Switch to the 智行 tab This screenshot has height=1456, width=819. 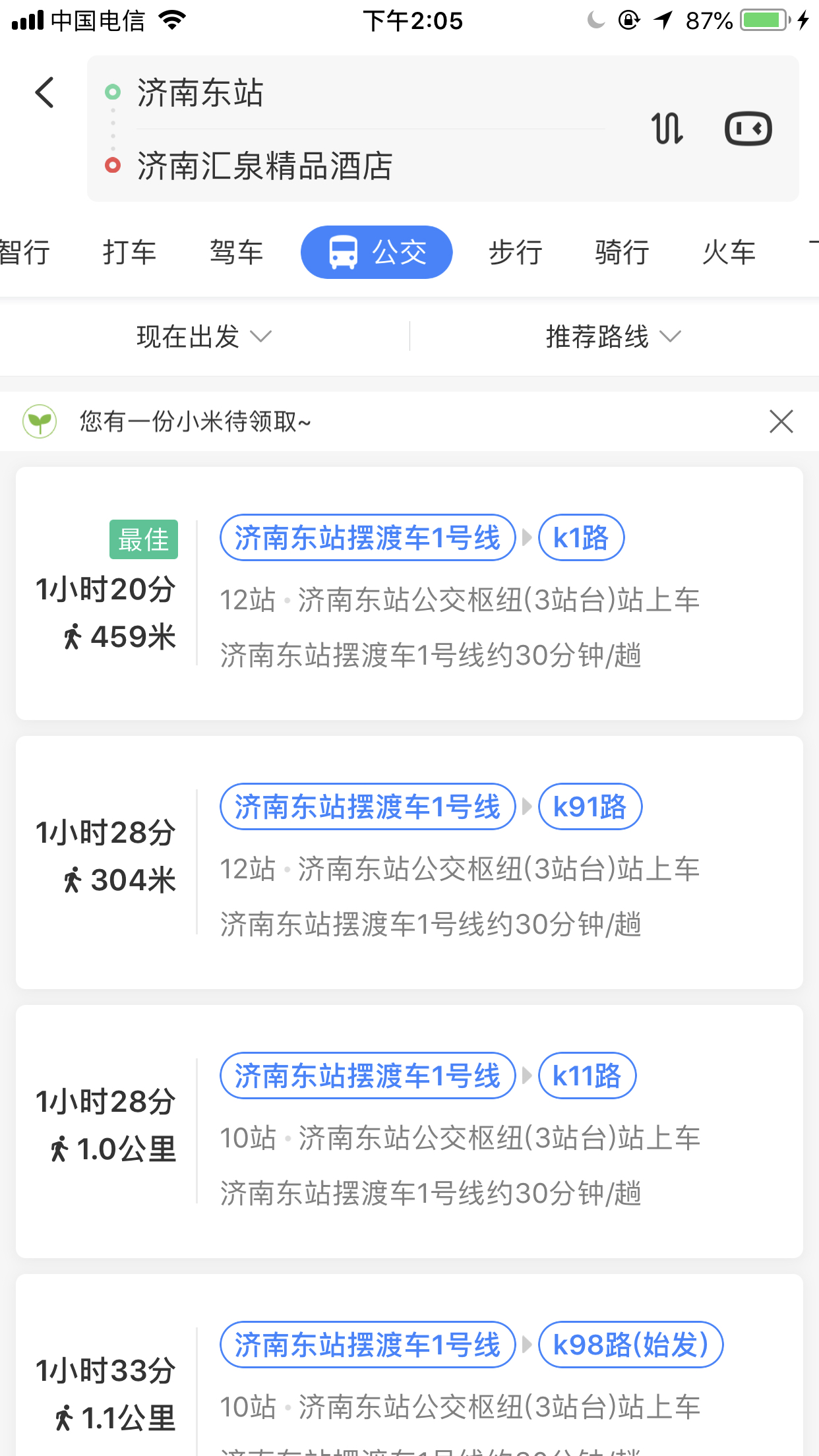(24, 253)
